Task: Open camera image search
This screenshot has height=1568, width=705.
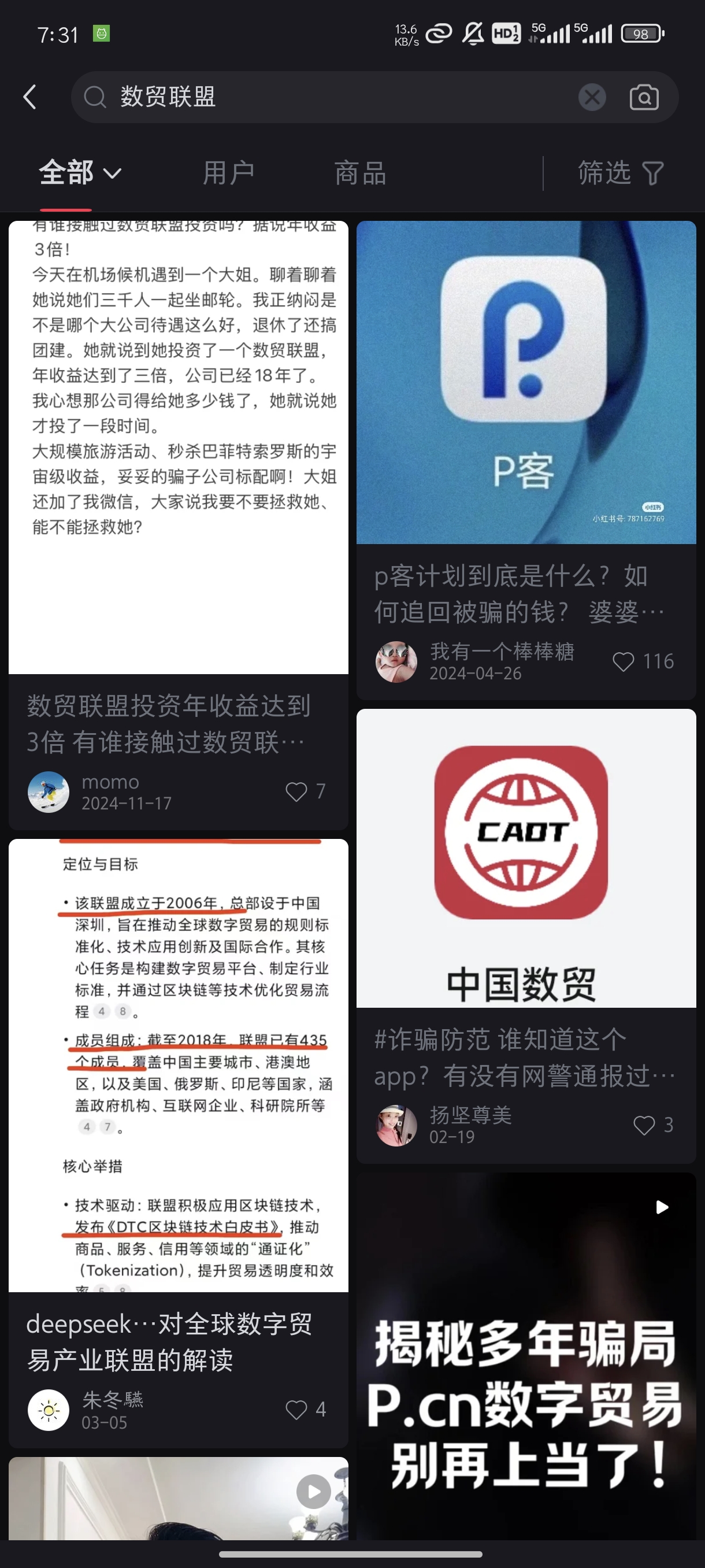Action: point(644,97)
